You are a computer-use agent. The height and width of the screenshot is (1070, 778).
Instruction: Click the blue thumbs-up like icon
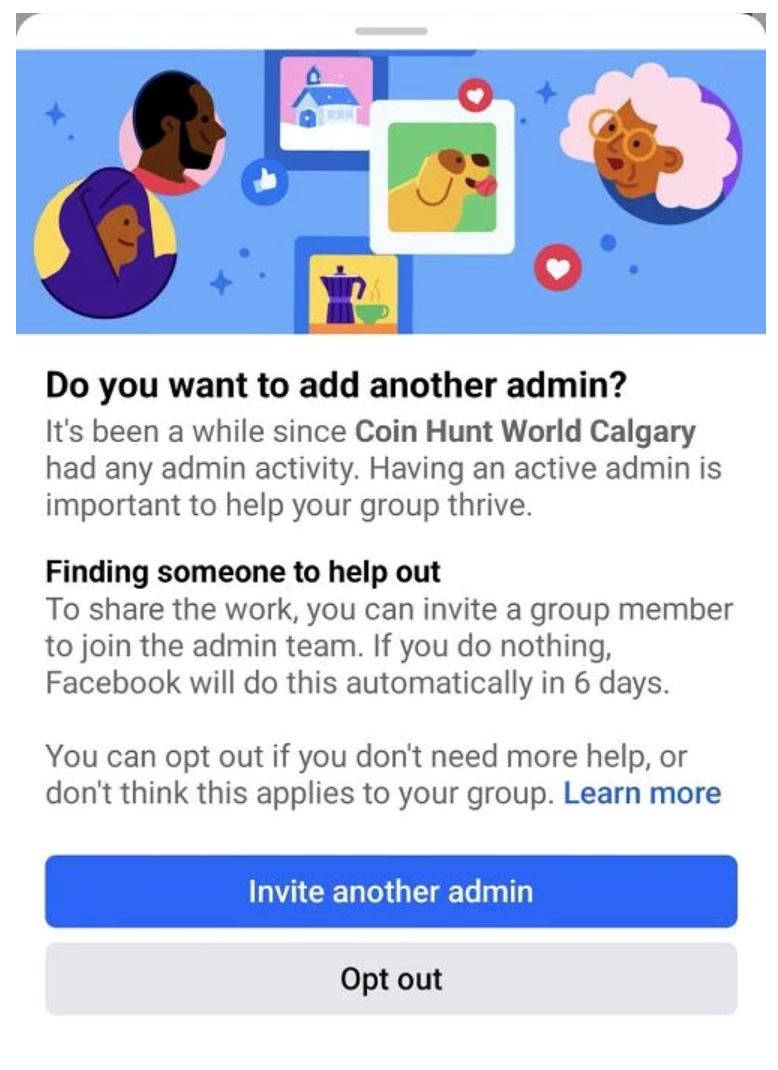[265, 183]
